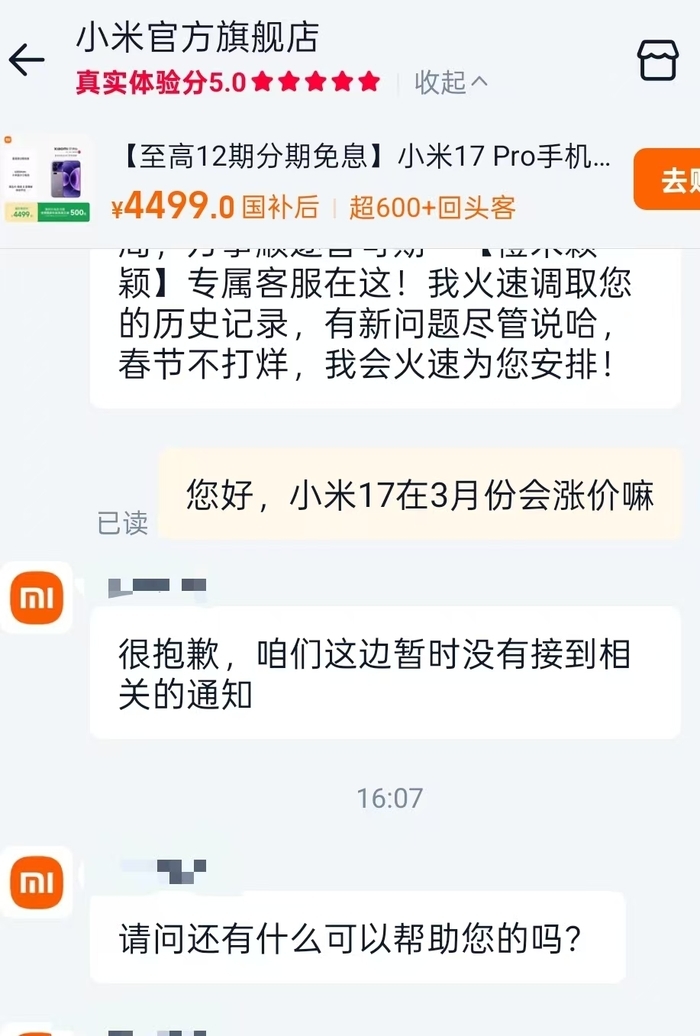Open the Xiaomi customer service avatar
700x1036 pixels.
(37, 597)
